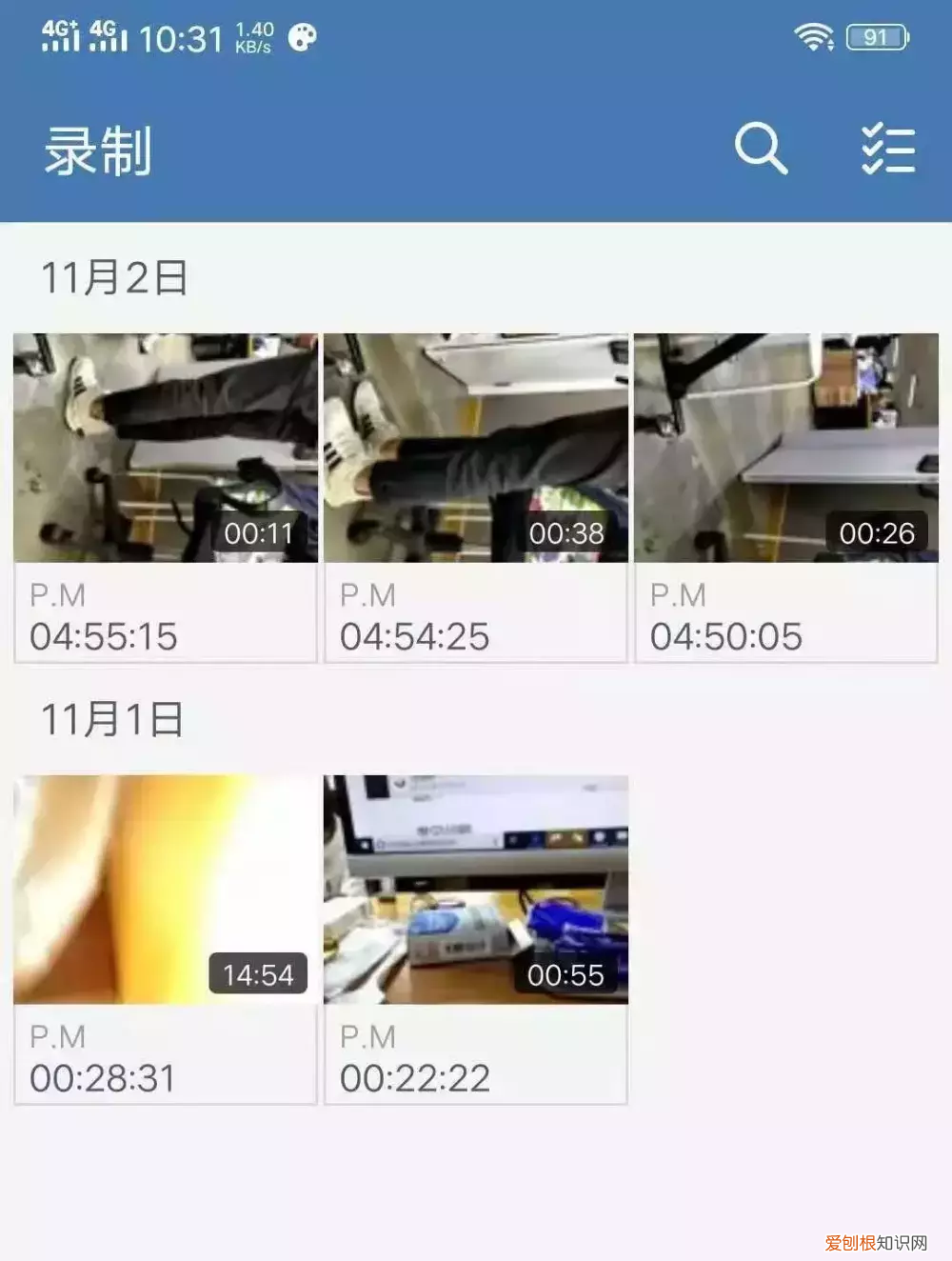Tap the 4G+ signal indicator
The image size is (952, 1261).
(62, 36)
